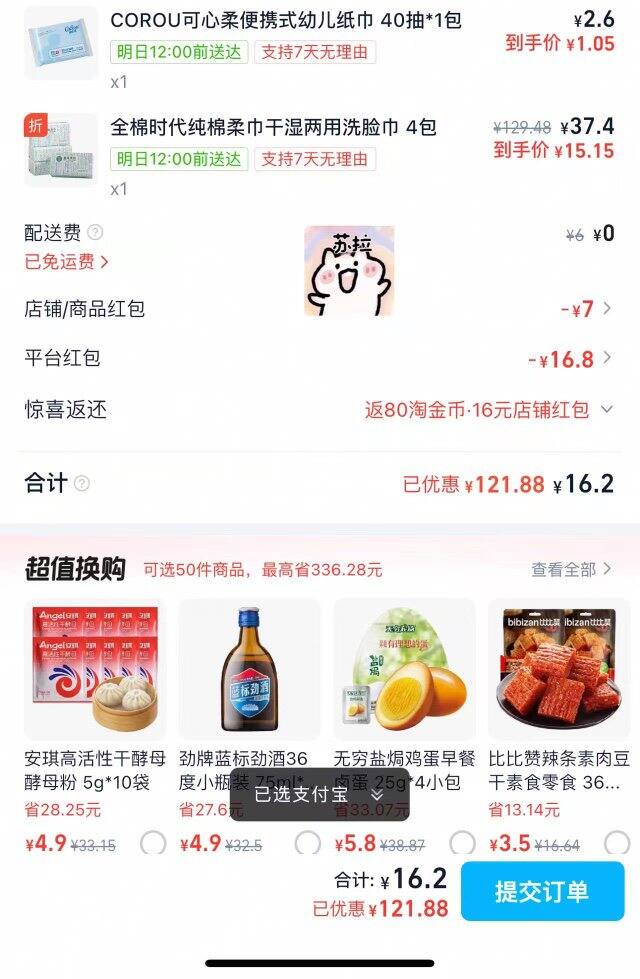
Task: Open the COROU可心柔 tissue product item
Action: click(x=273, y=21)
